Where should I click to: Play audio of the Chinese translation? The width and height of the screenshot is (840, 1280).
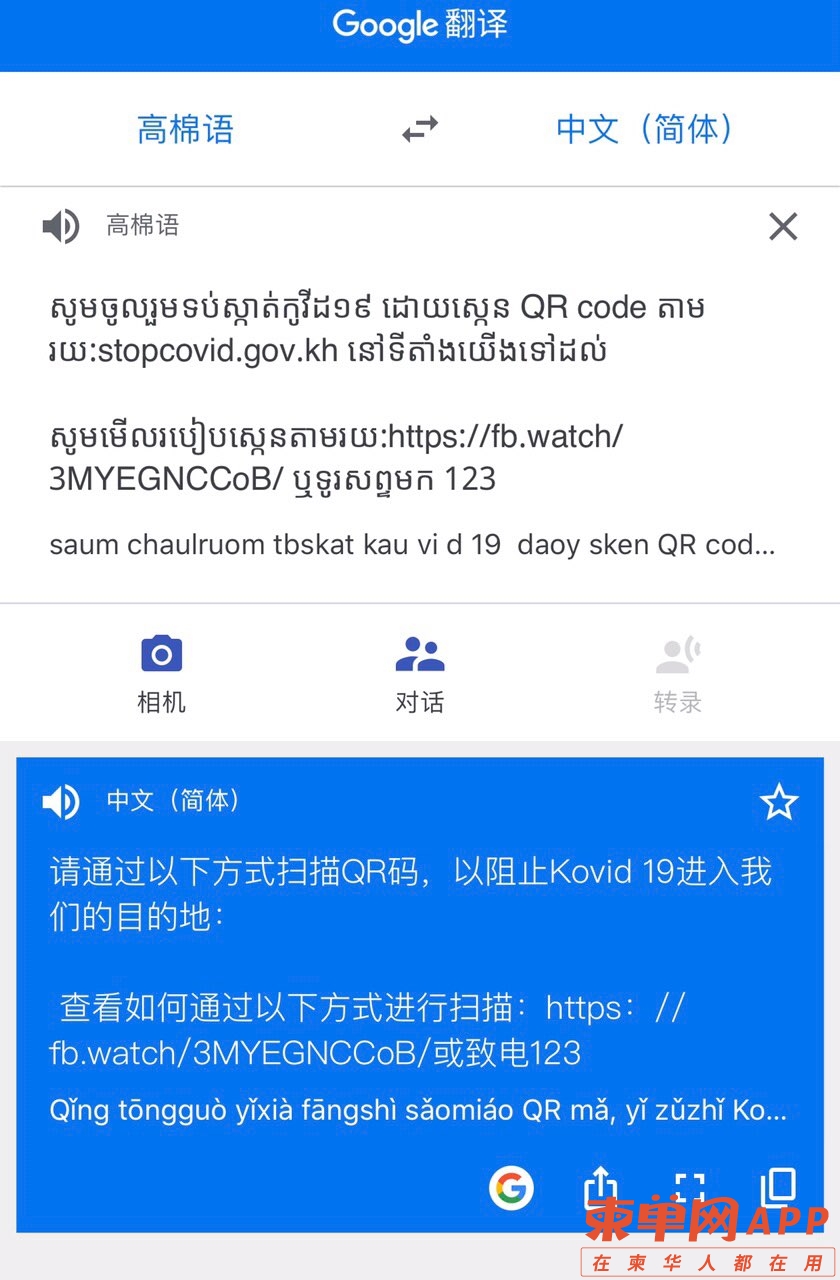60,801
